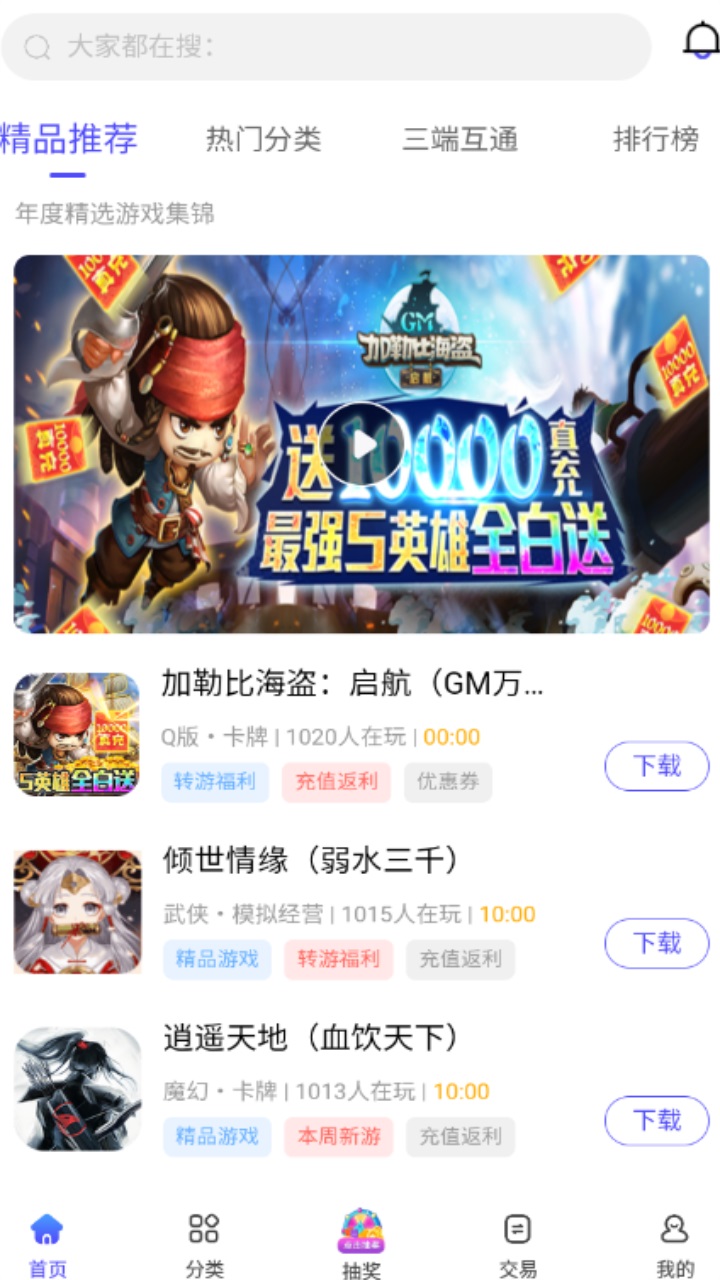Switch to the 三端互通 tab
The image size is (720, 1280).
coord(460,139)
